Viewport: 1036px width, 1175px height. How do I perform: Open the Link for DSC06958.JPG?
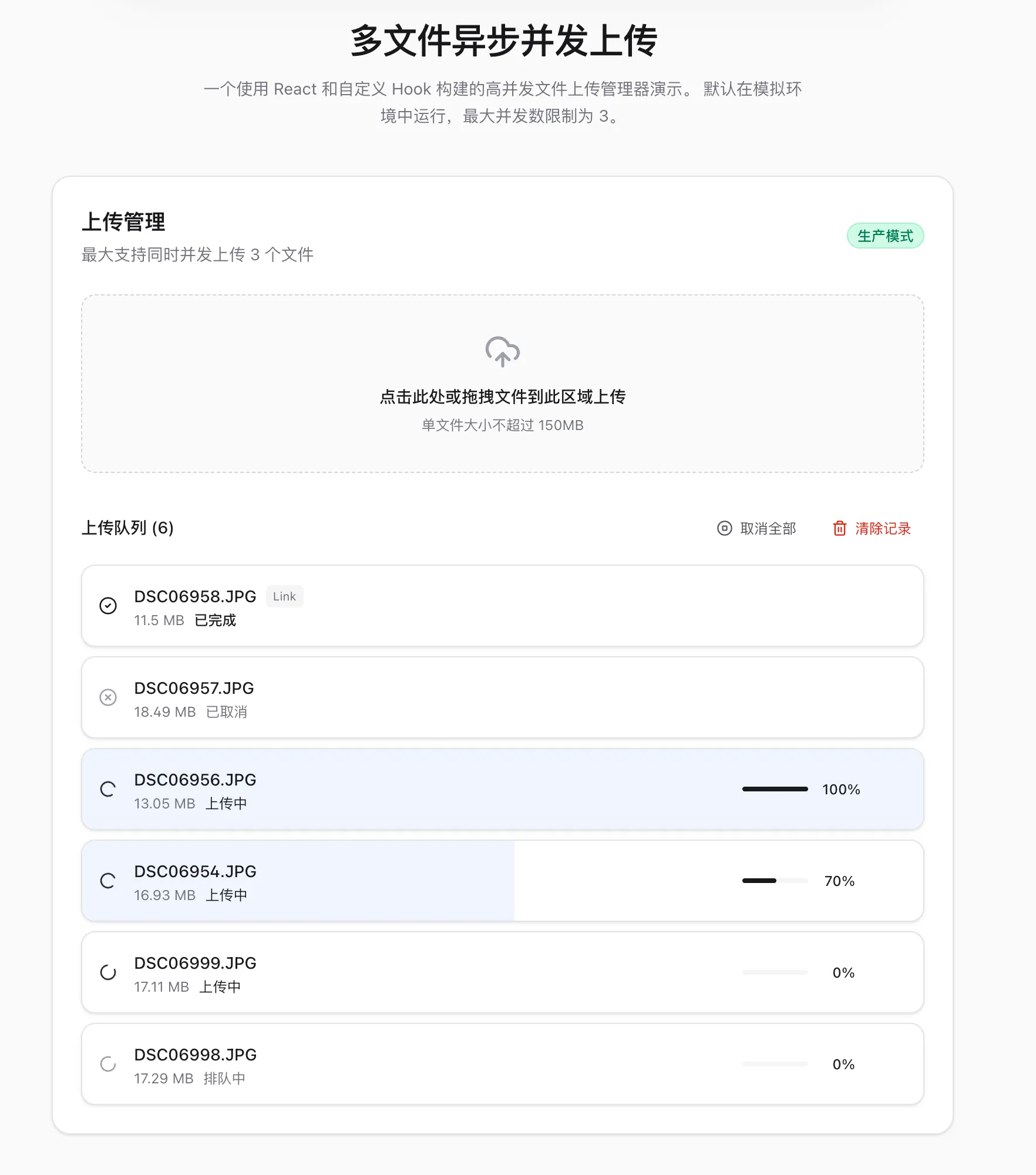click(x=284, y=596)
